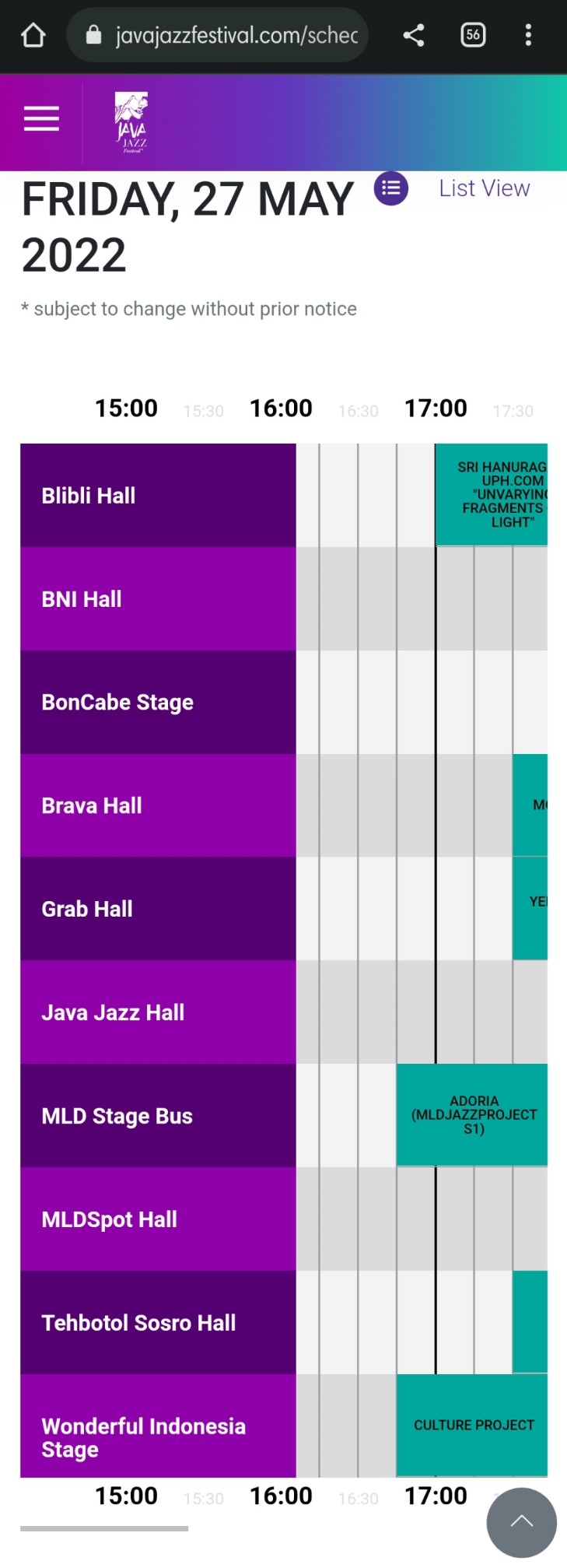Open the Culture Project show

pyautogui.click(x=473, y=1425)
